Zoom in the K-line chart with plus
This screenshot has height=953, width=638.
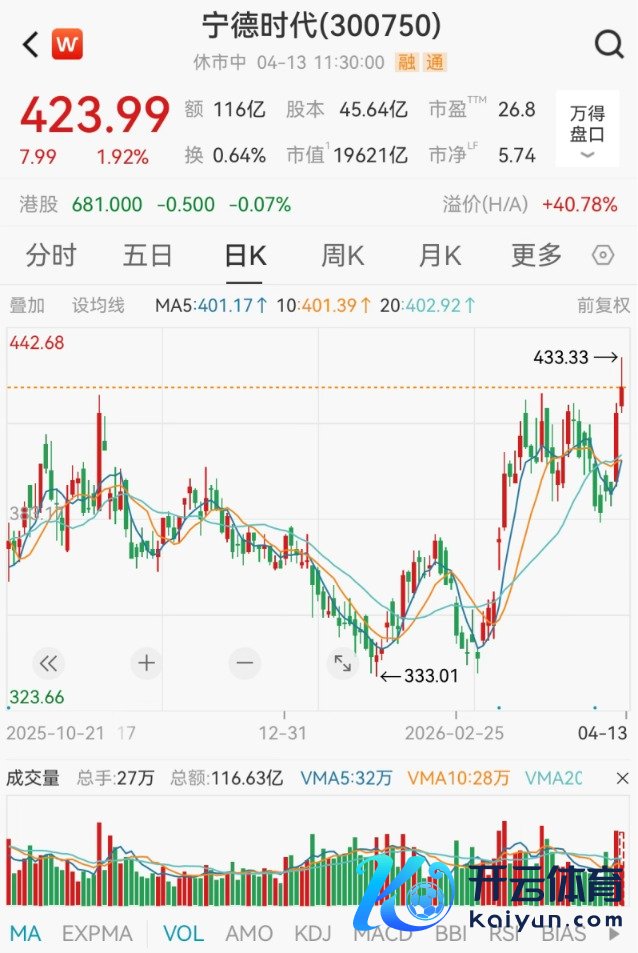pyautogui.click(x=147, y=662)
